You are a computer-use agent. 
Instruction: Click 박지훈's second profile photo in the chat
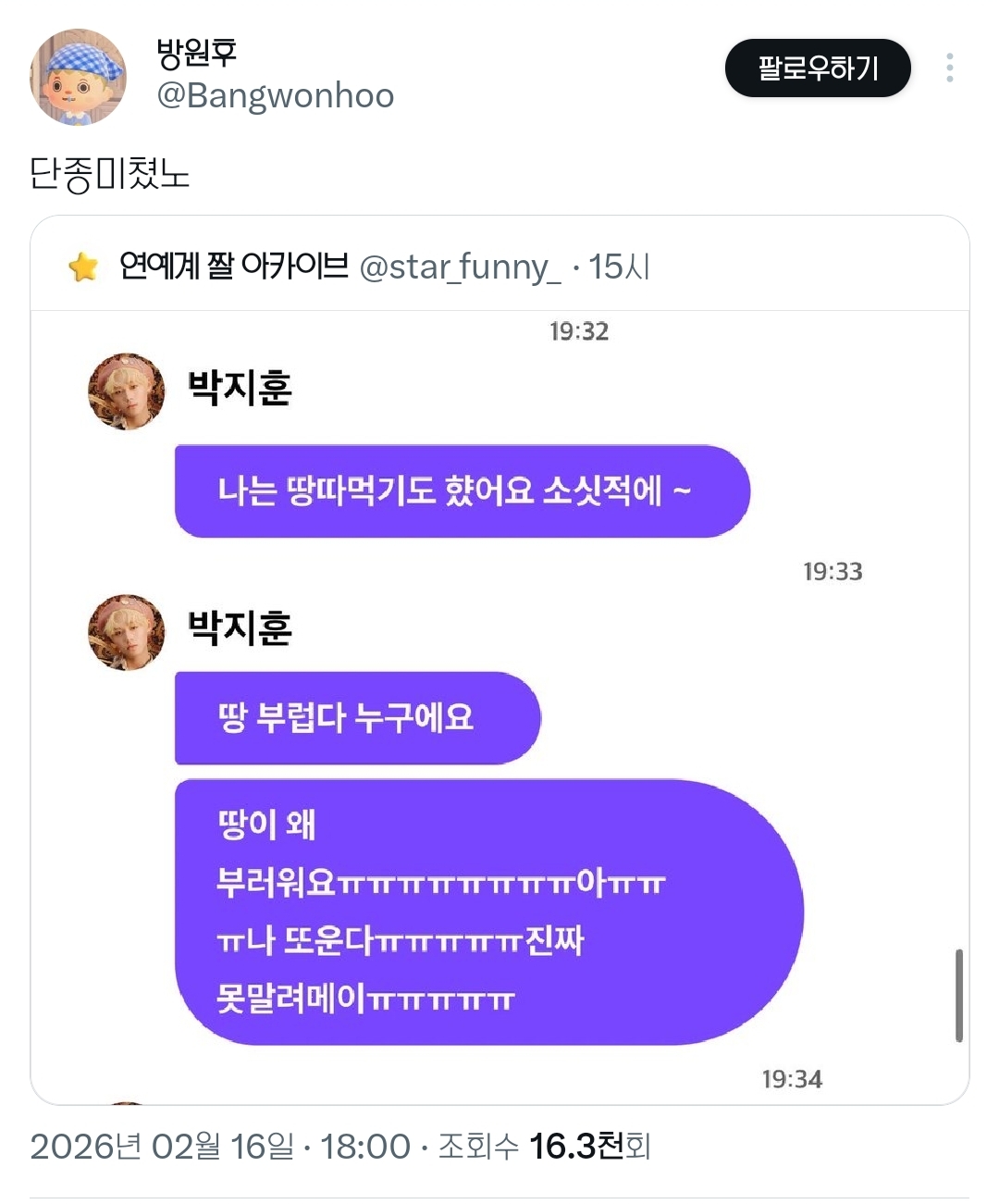(126, 633)
